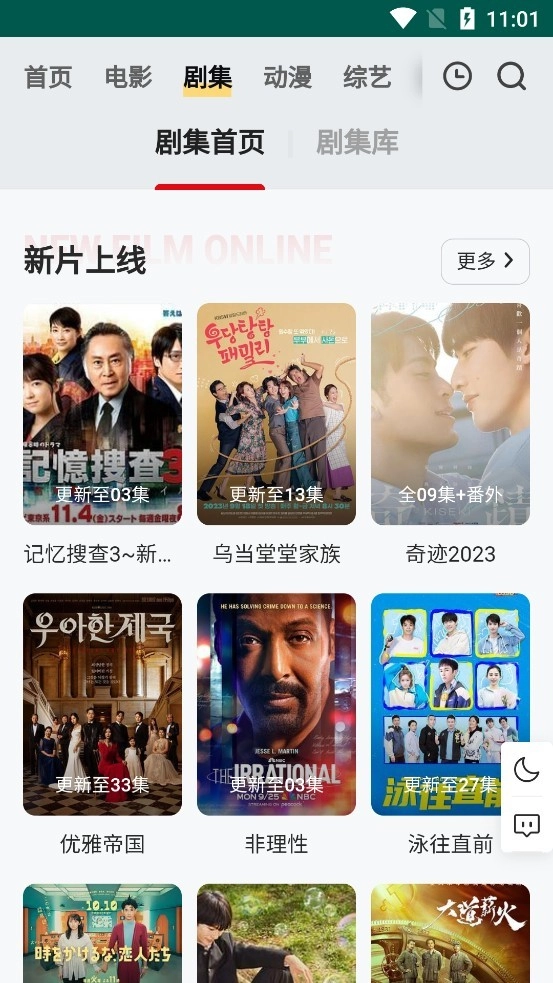This screenshot has height=983, width=553.
Task: Open the feedback message icon
Action: coord(527,825)
